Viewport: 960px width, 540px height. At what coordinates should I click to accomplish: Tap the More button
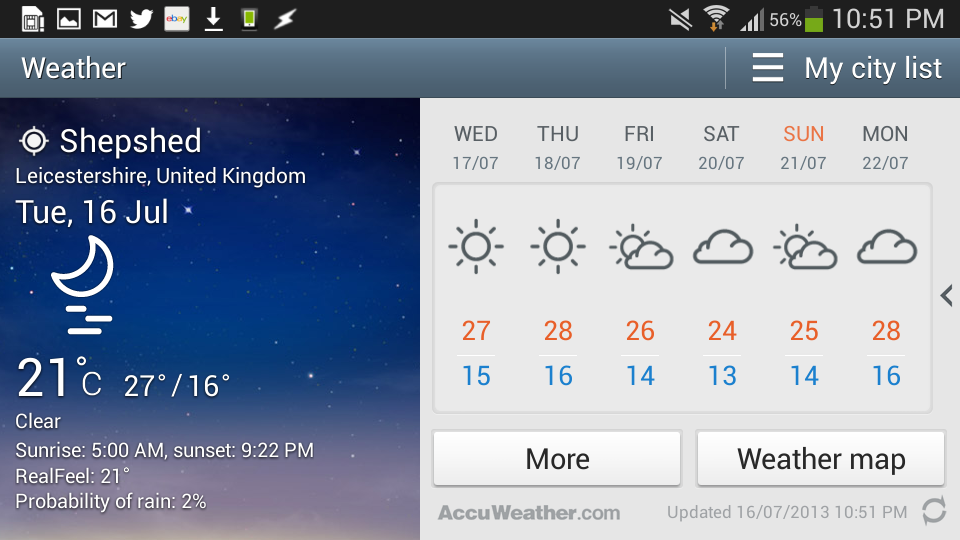point(557,459)
